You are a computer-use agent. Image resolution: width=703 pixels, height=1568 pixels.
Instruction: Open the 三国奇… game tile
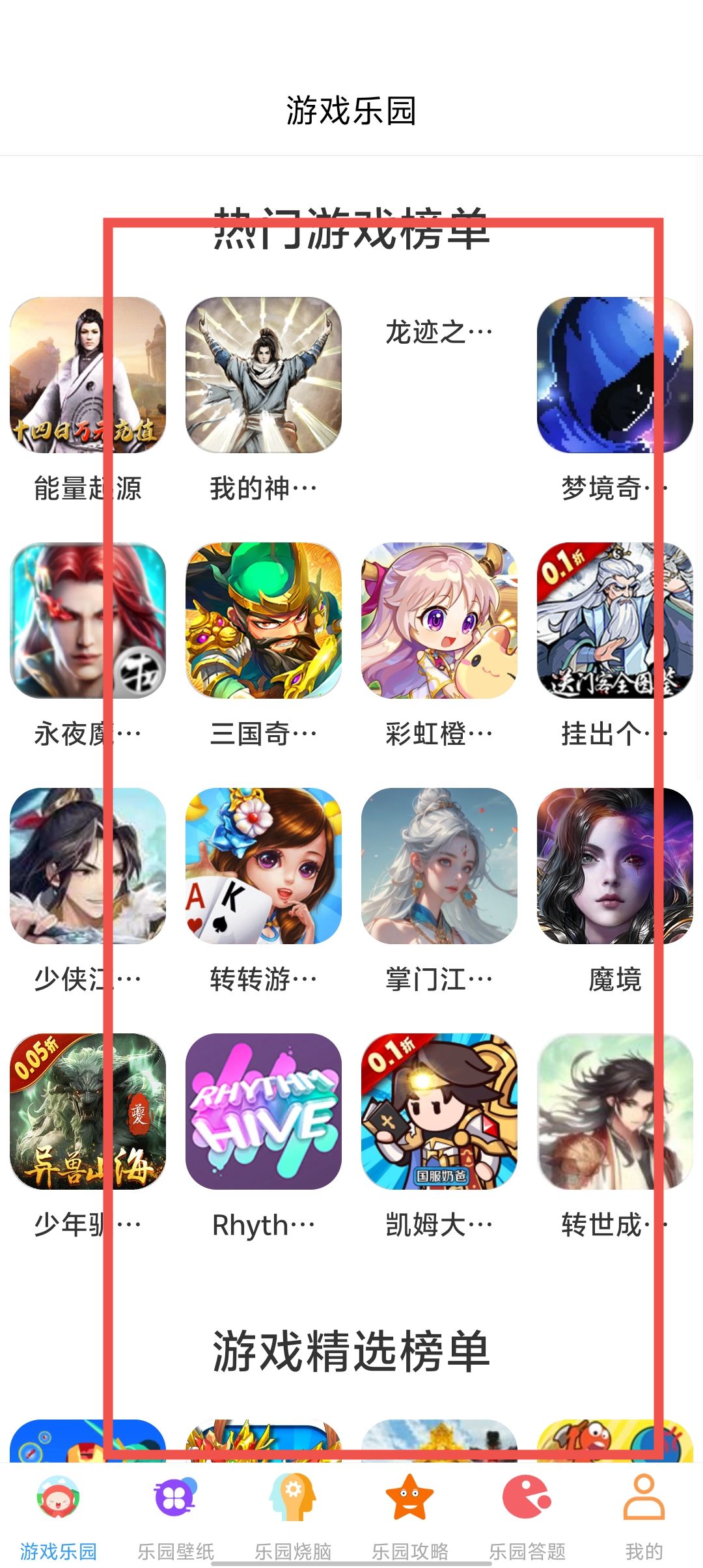click(x=264, y=621)
